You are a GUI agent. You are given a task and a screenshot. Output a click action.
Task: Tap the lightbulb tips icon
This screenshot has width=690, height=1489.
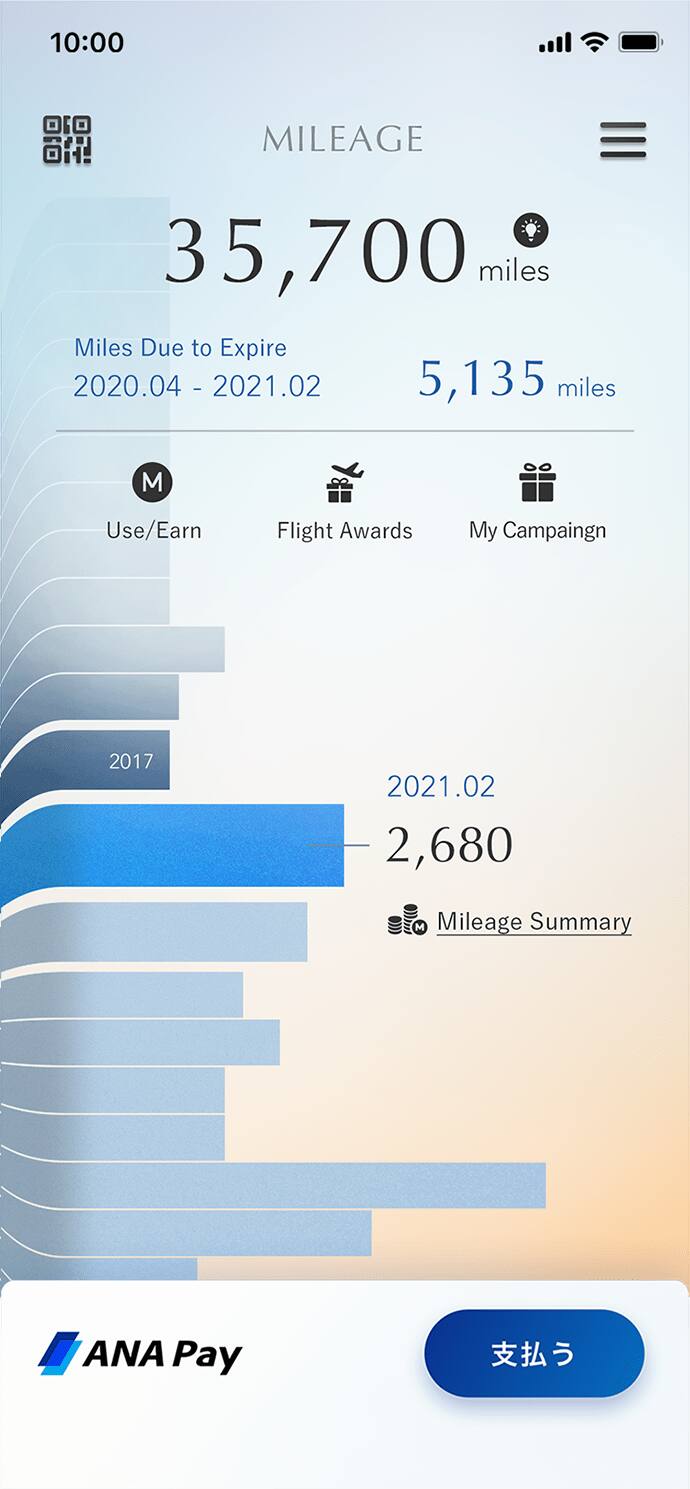tap(531, 231)
